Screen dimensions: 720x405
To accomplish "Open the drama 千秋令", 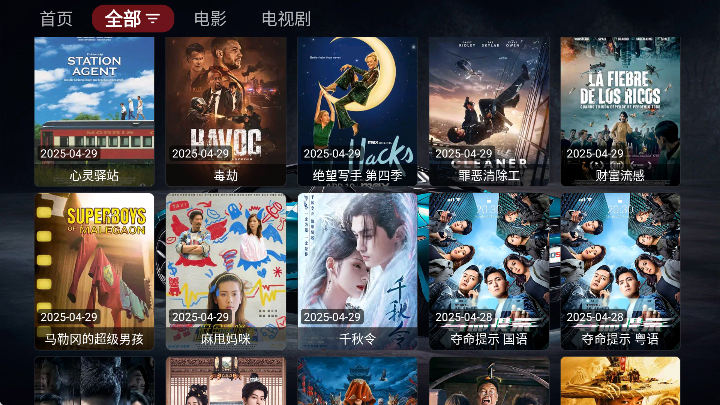I will coord(358,272).
